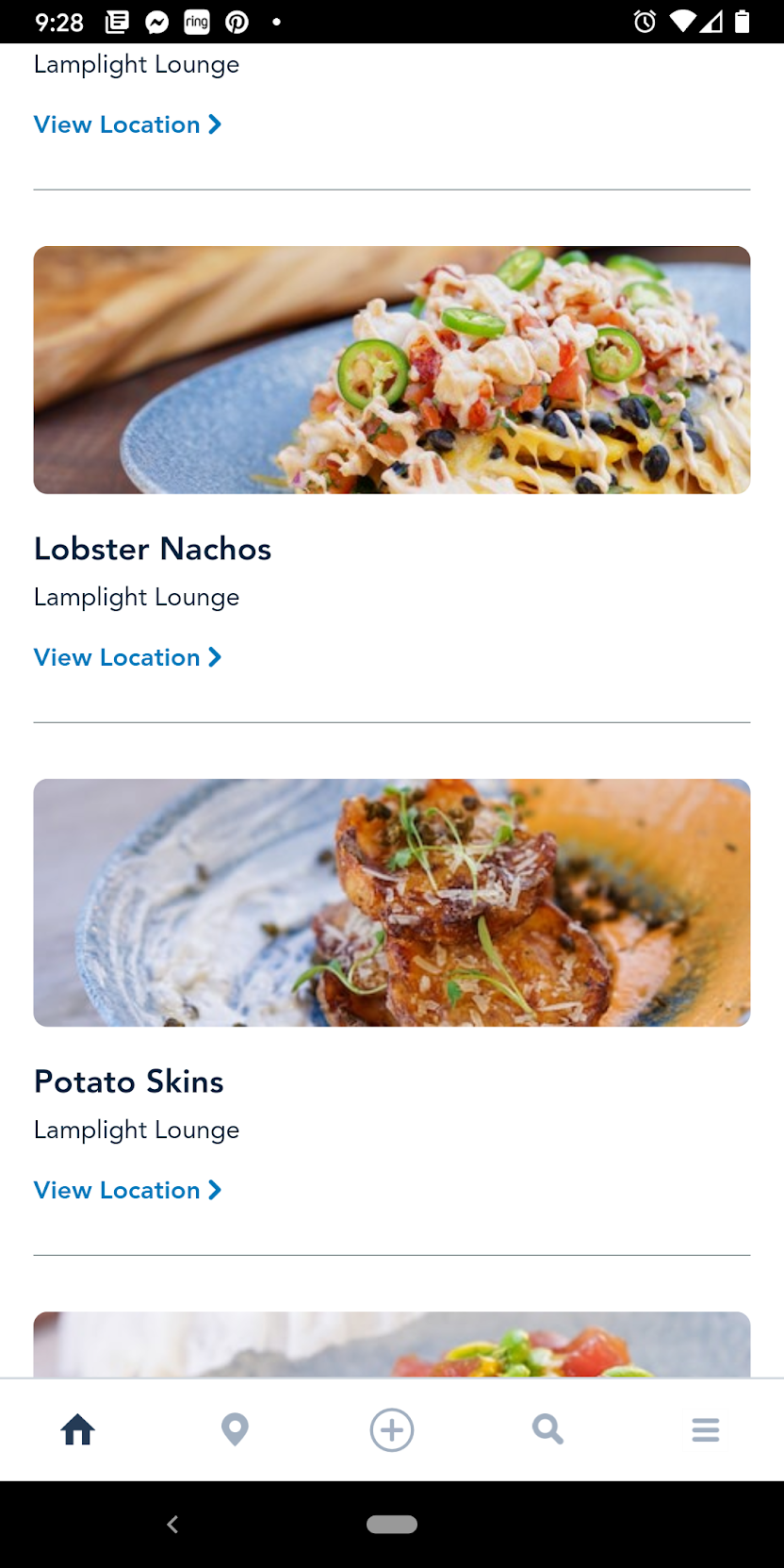The width and height of the screenshot is (784, 1568).
Task: Open the Potato Skins photo card
Action: coord(392,902)
